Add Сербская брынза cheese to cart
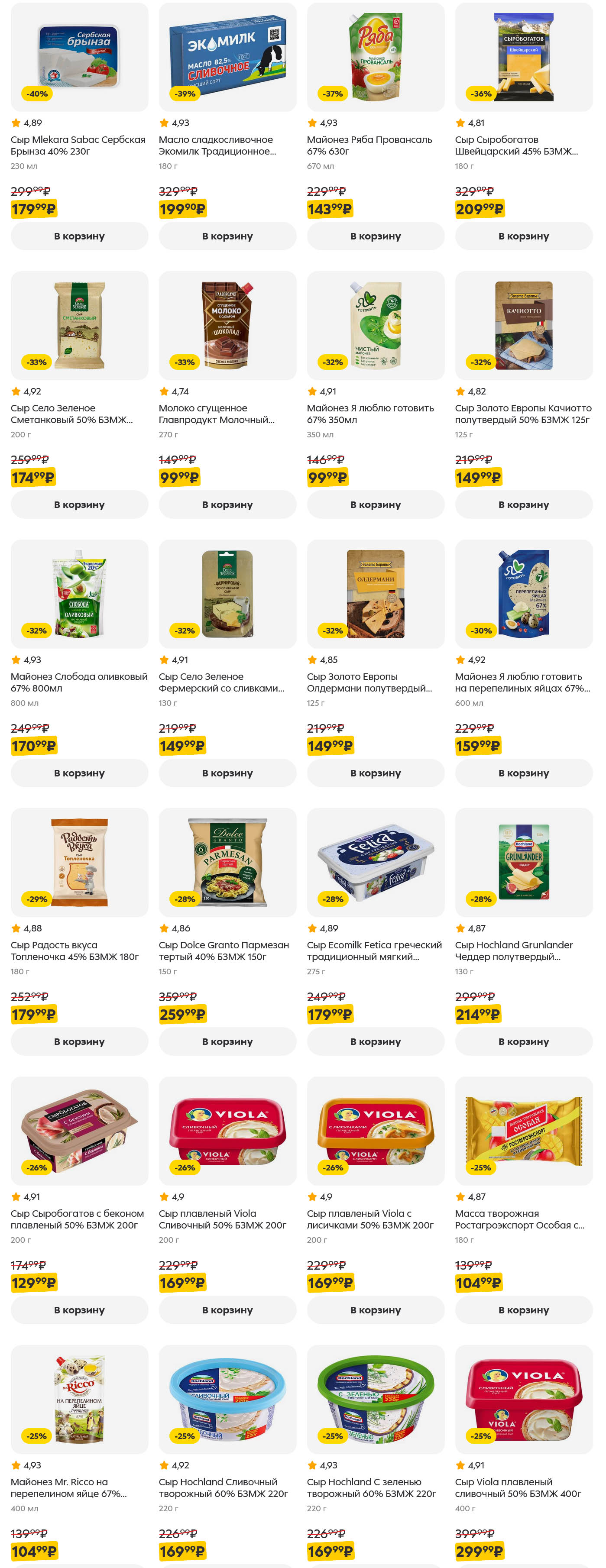Screen dimensions: 606x1568 [79, 236]
